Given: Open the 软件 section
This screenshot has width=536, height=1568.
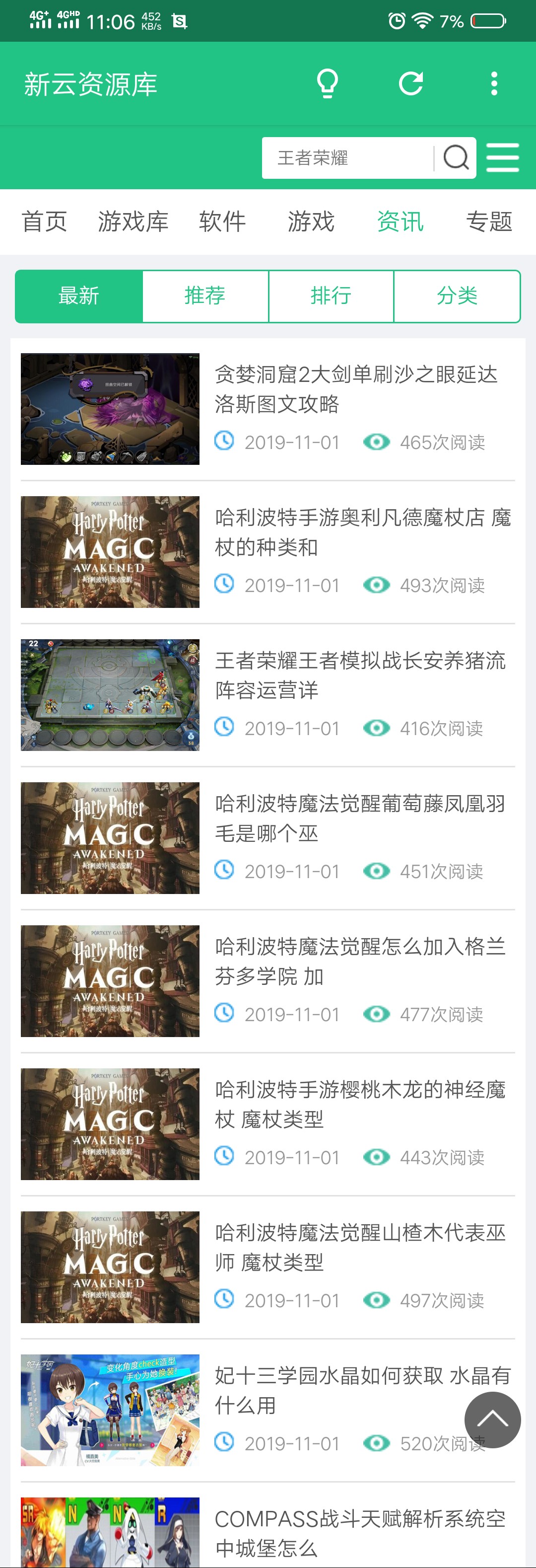Looking at the screenshot, I should (222, 222).
